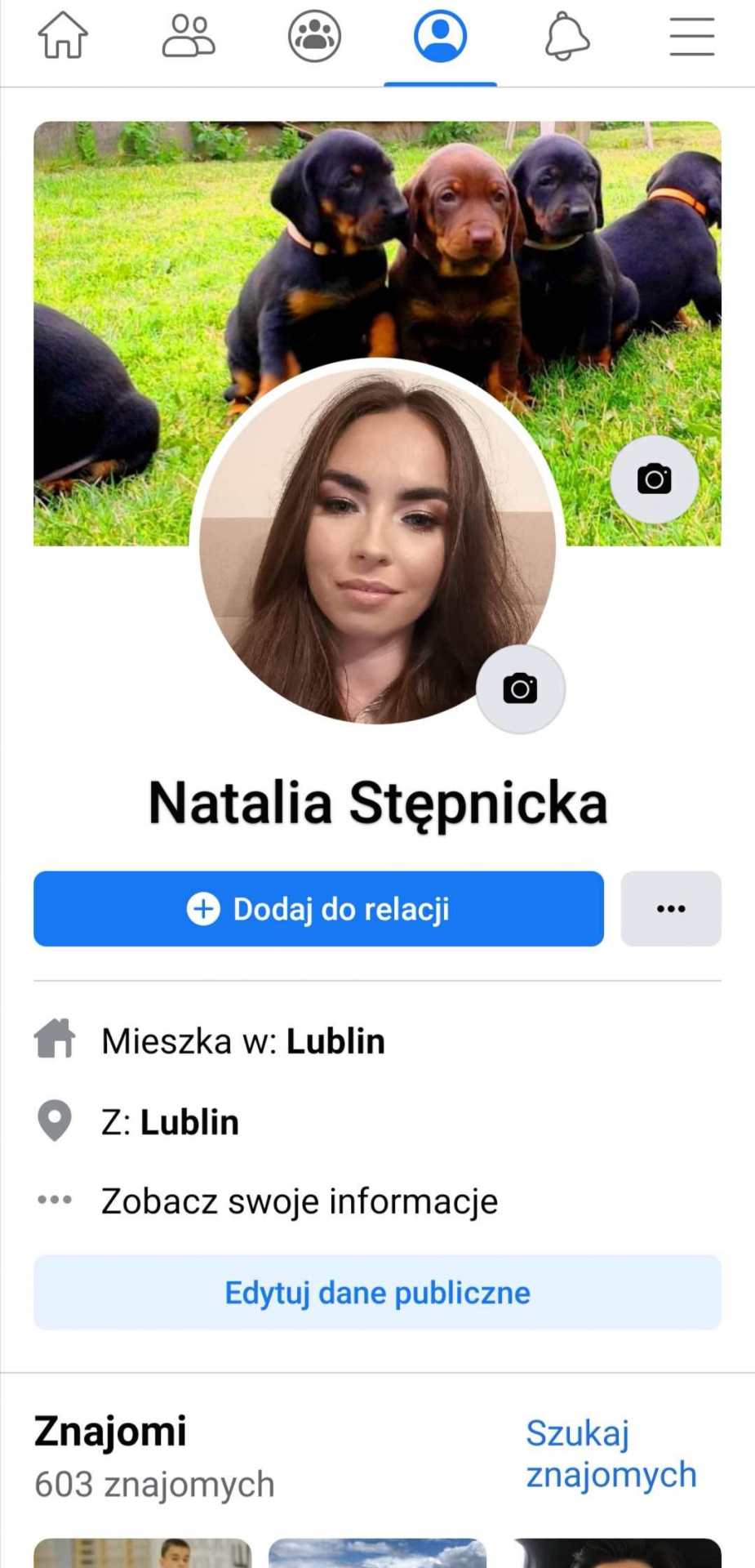Open the Friends tab
This screenshot has width=755, height=1568.
(x=189, y=37)
